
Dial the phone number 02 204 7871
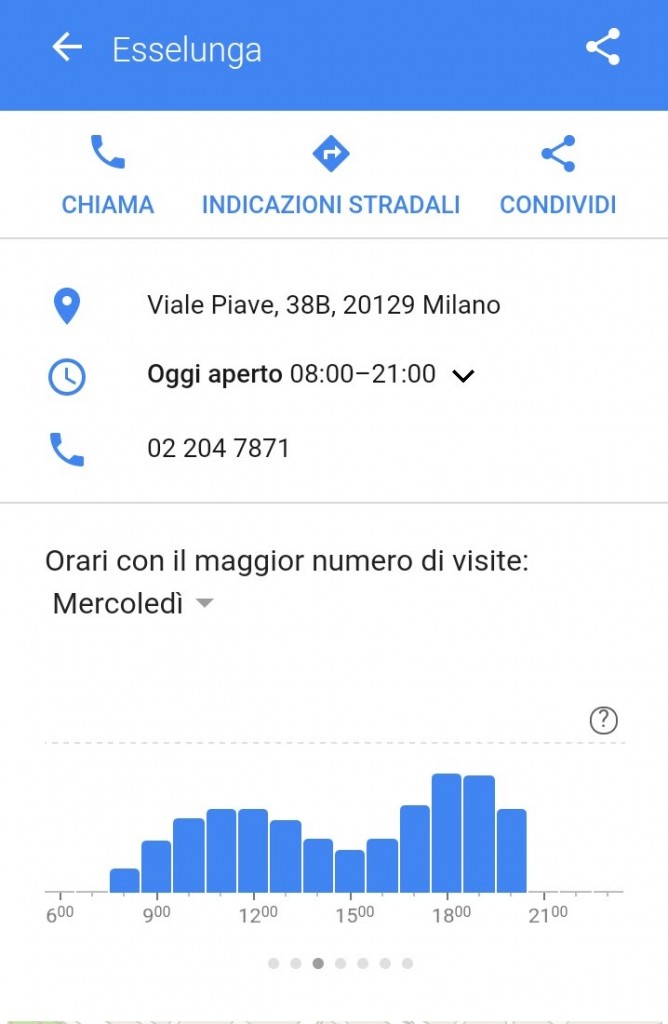coord(218,449)
